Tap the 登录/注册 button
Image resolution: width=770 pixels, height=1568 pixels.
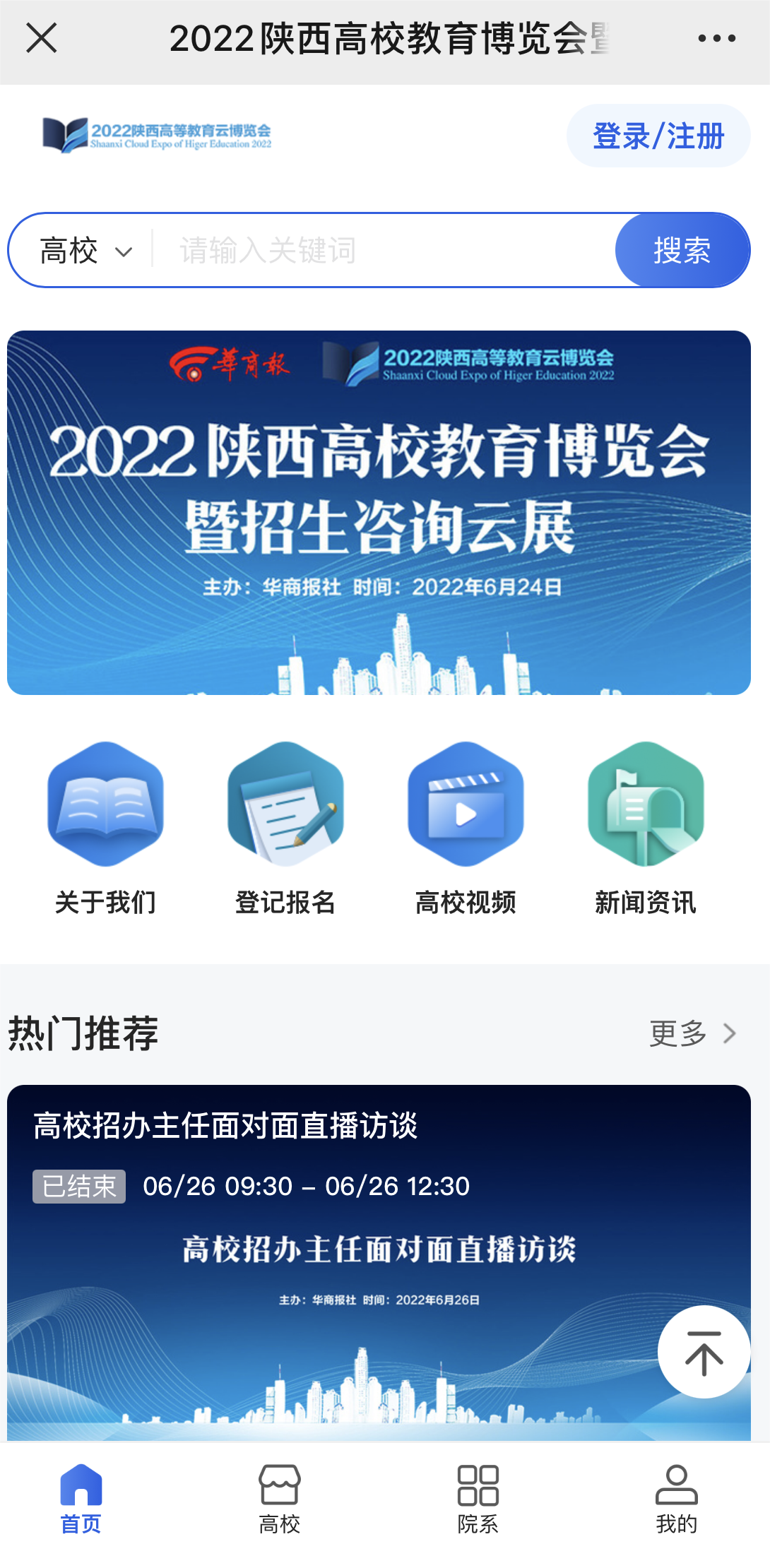tap(658, 136)
